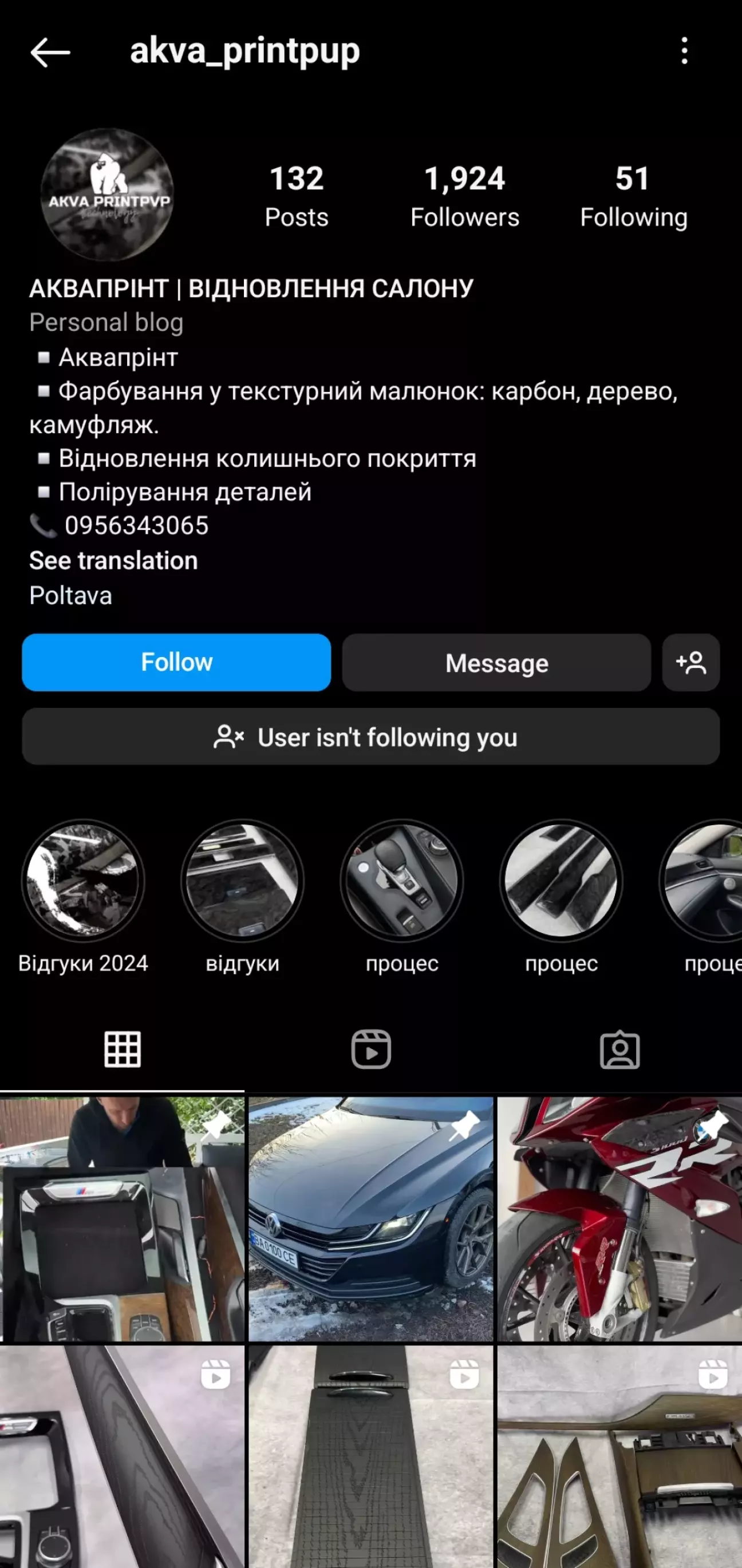Open the pinned red motorcycle post

(x=619, y=1219)
